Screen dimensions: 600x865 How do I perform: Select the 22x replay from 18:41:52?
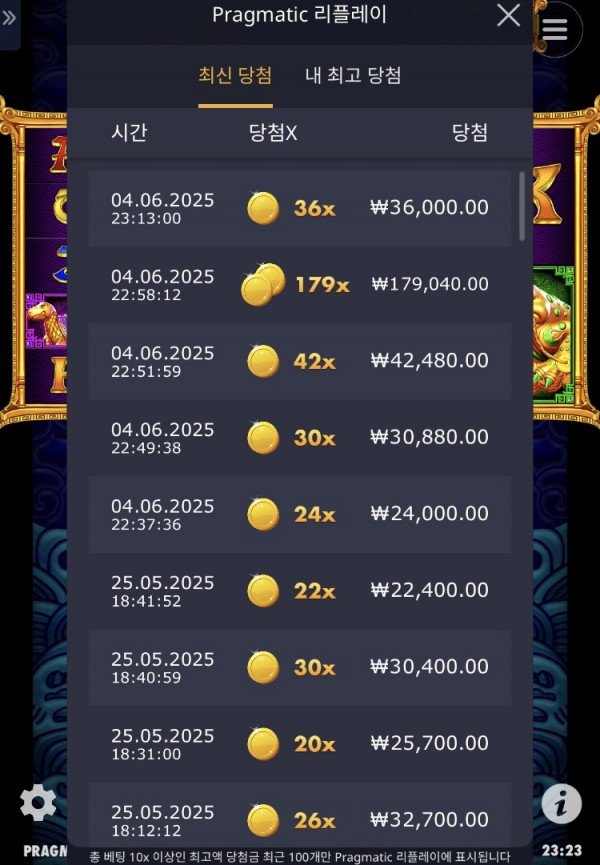tap(300, 591)
